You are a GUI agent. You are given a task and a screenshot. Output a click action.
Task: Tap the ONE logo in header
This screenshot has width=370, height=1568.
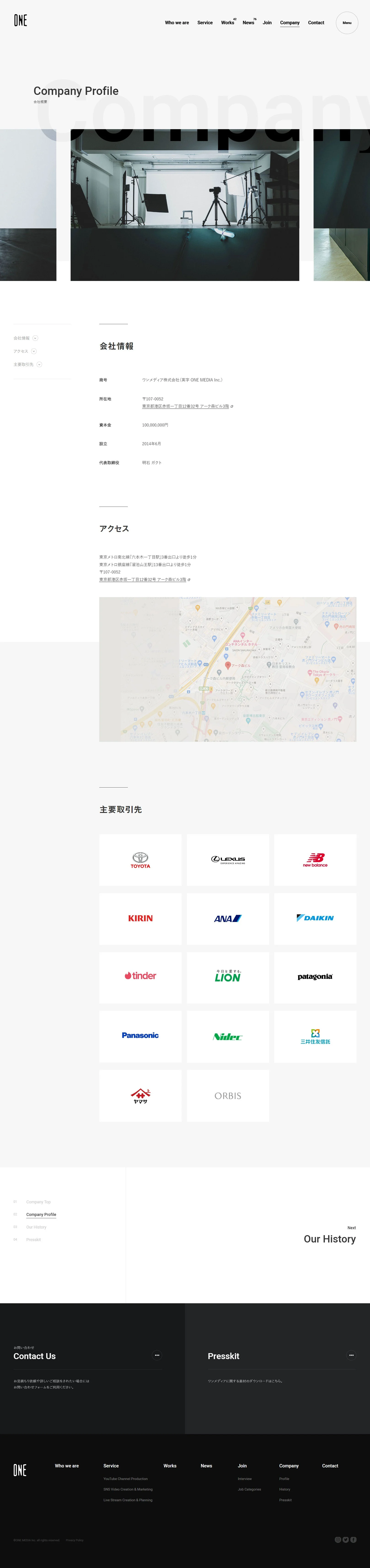click(21, 21)
